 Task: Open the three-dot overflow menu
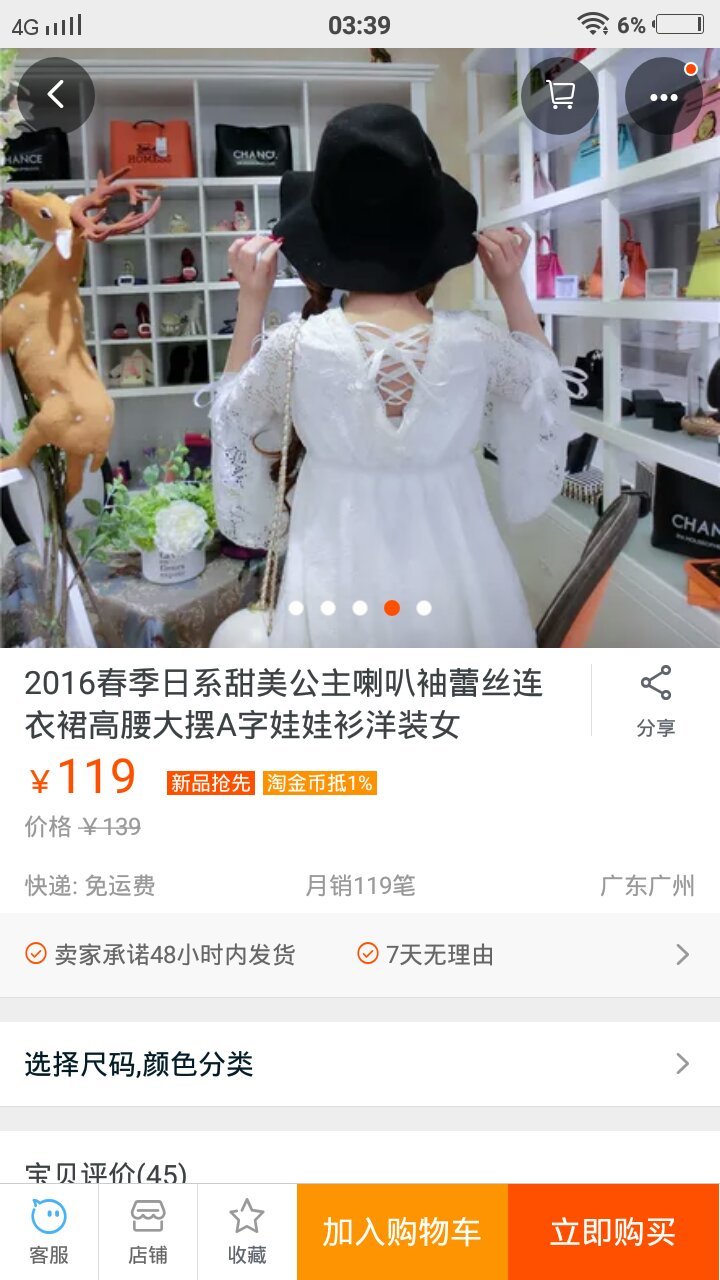tap(664, 96)
